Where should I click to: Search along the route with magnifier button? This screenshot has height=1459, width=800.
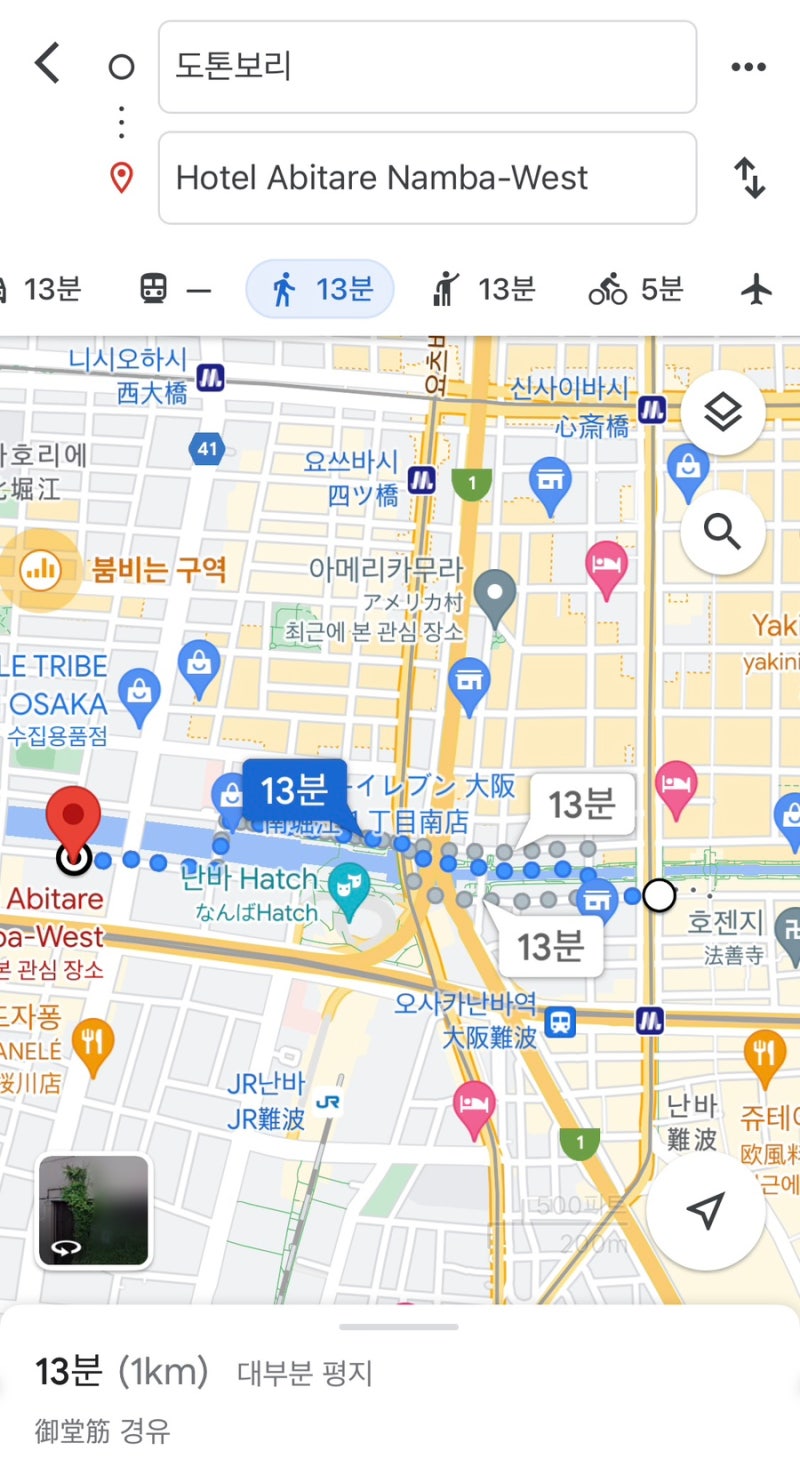pos(723,532)
